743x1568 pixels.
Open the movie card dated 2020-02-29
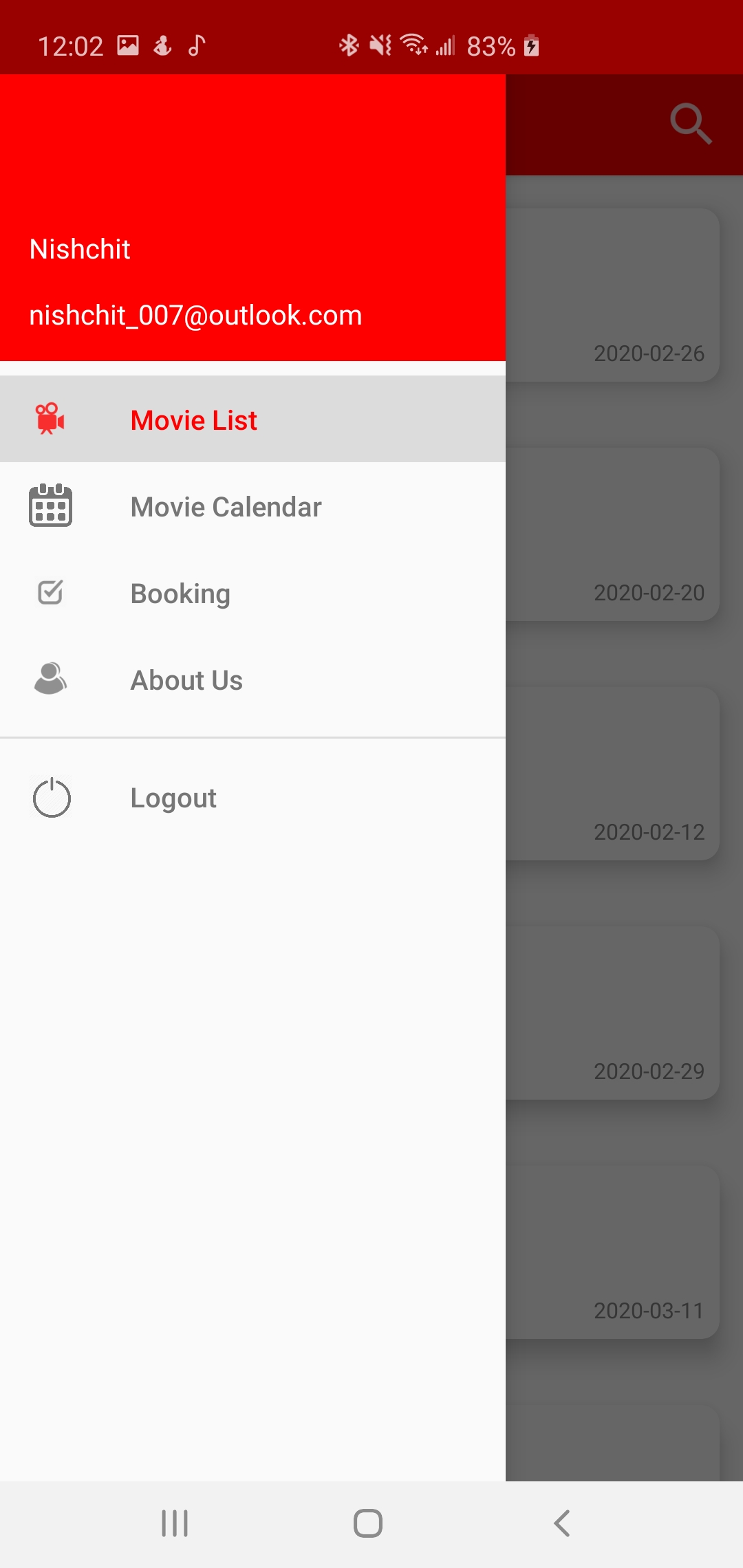[612, 1014]
